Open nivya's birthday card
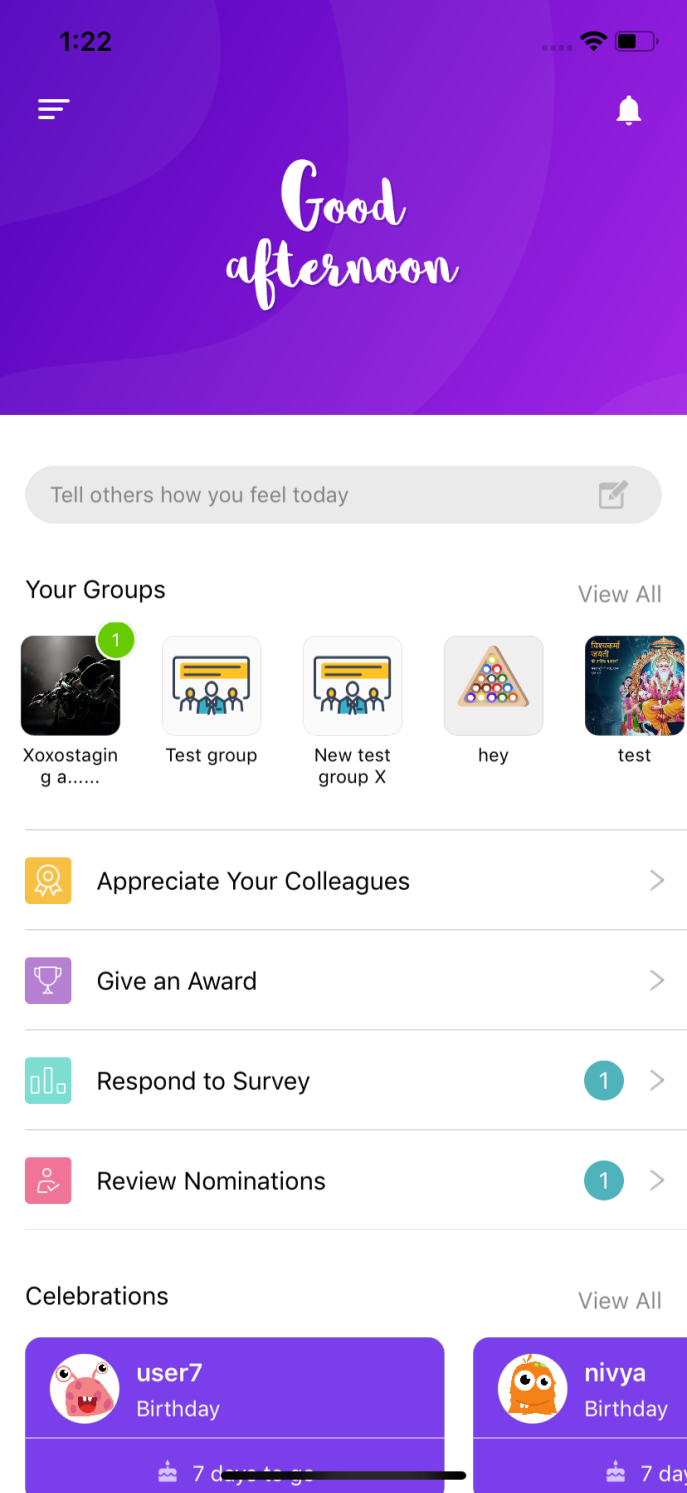 pos(580,1414)
